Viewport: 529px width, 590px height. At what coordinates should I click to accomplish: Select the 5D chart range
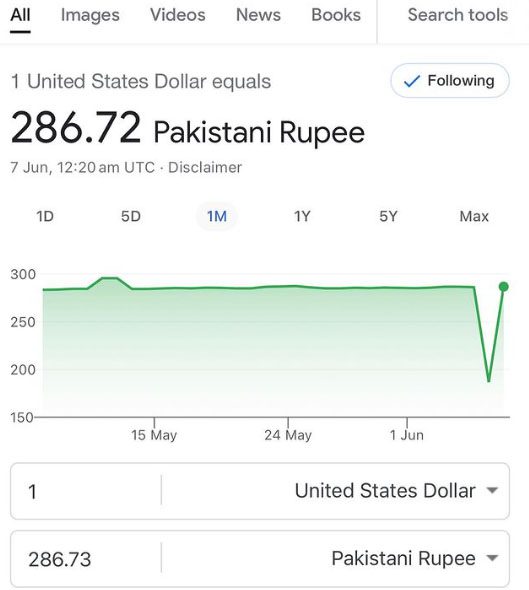[131, 216]
